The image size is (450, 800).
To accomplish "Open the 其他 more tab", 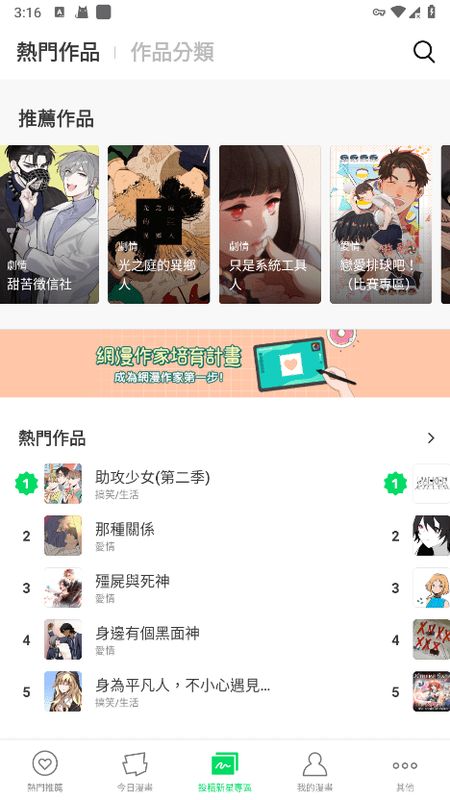I will tap(405, 770).
